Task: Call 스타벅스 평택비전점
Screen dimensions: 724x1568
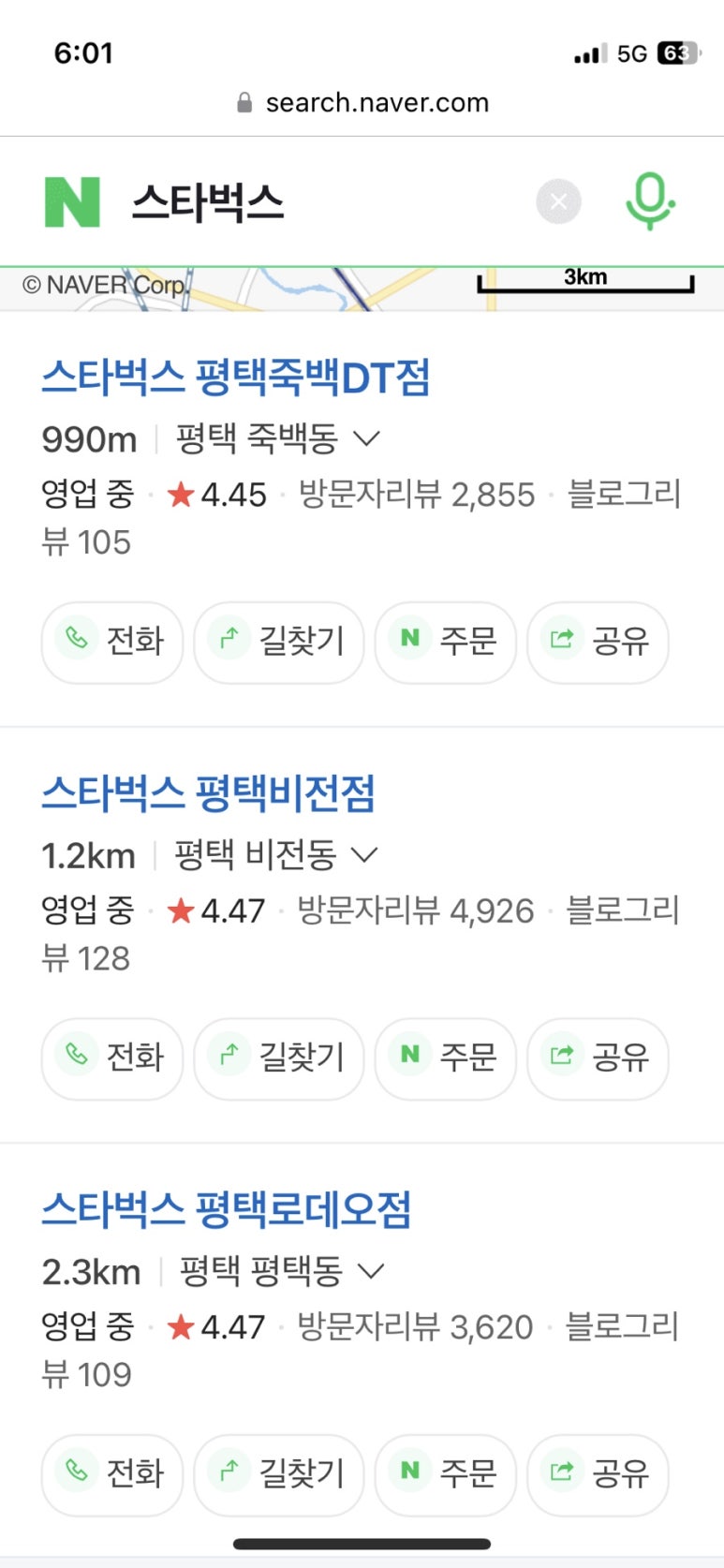Action: click(111, 1058)
